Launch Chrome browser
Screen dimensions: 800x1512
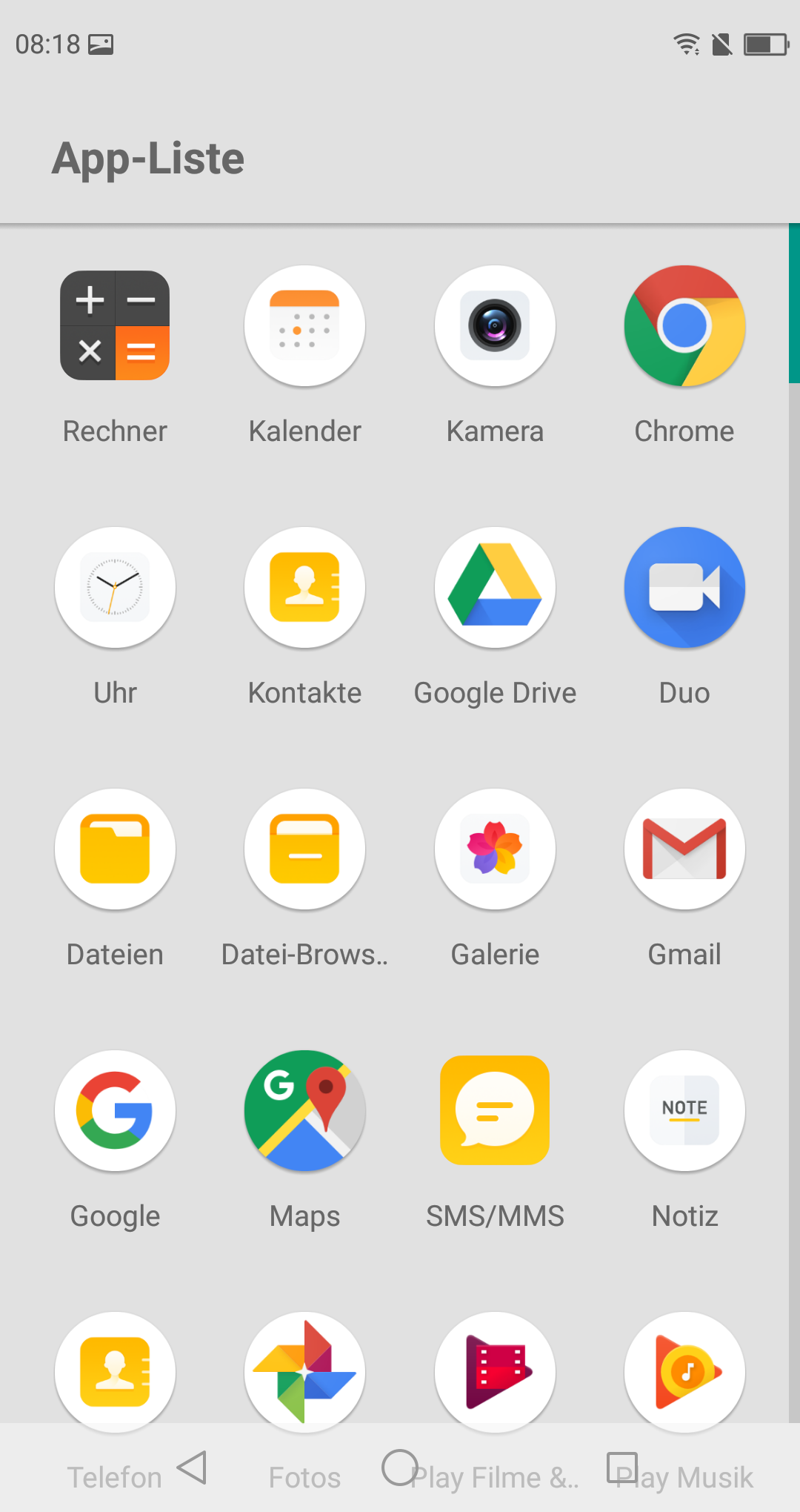coord(684,326)
